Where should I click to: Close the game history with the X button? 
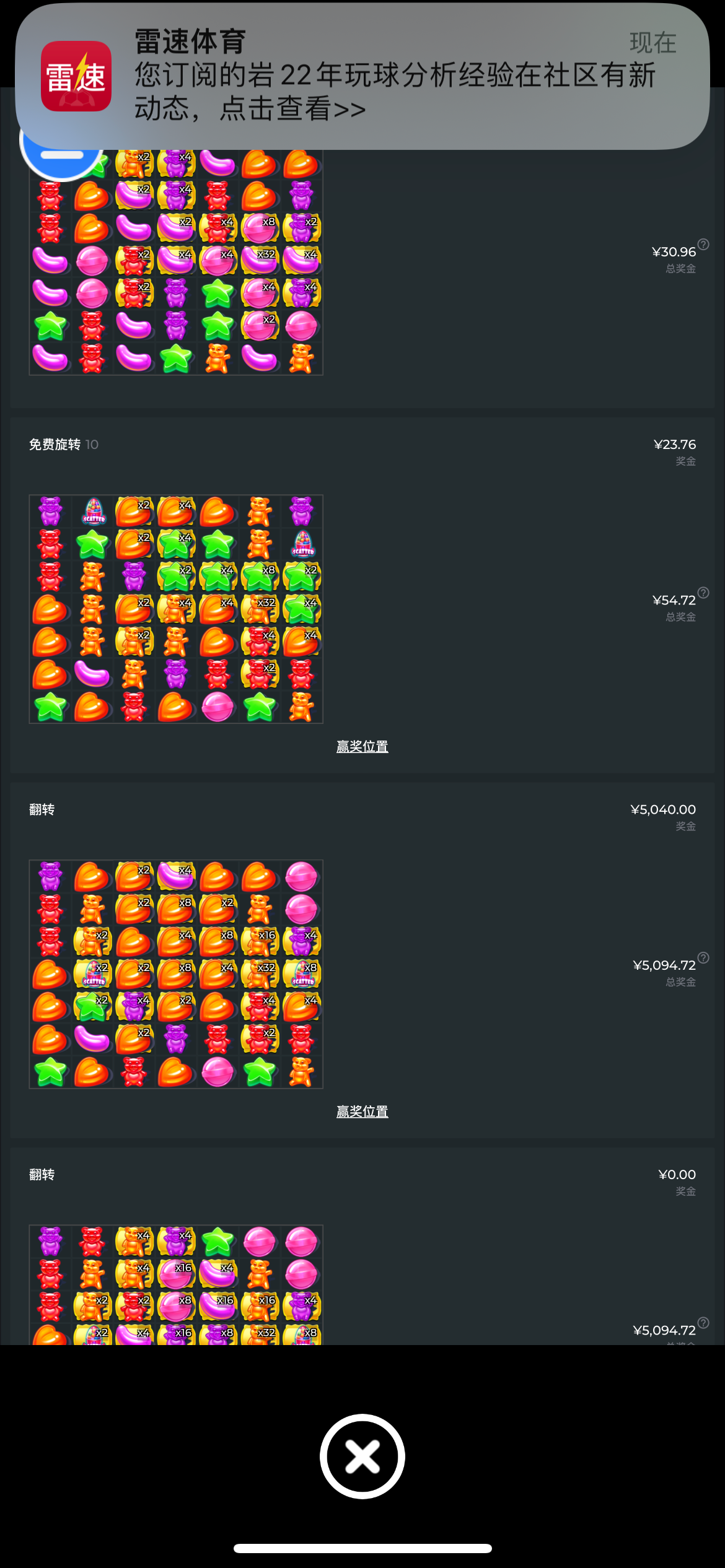coord(362,1456)
